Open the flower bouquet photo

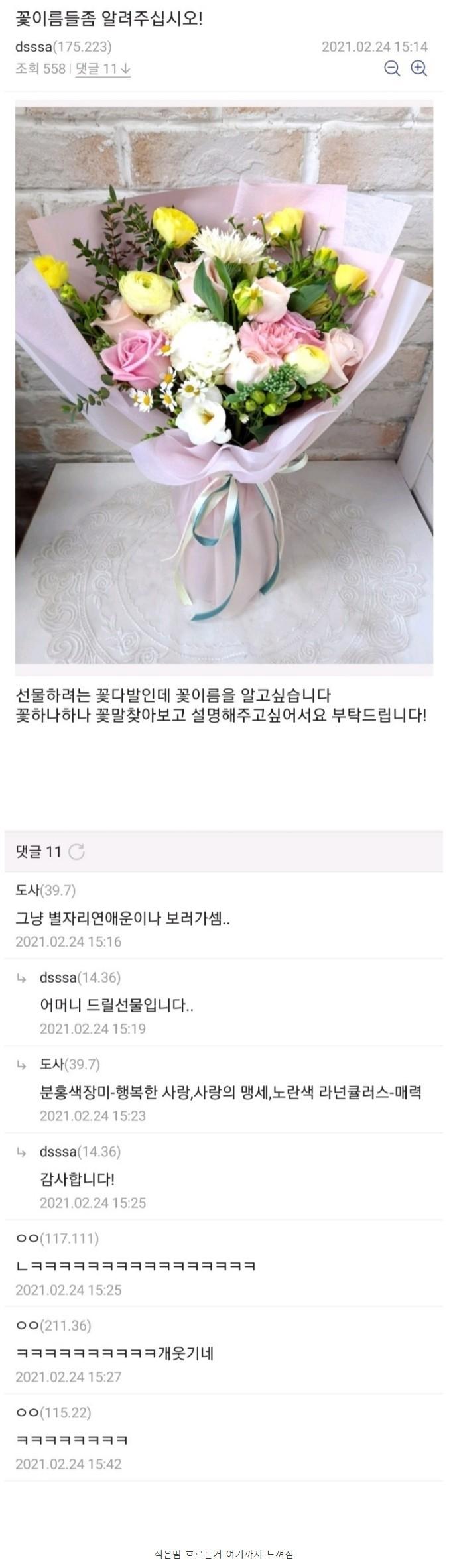pos(224,385)
